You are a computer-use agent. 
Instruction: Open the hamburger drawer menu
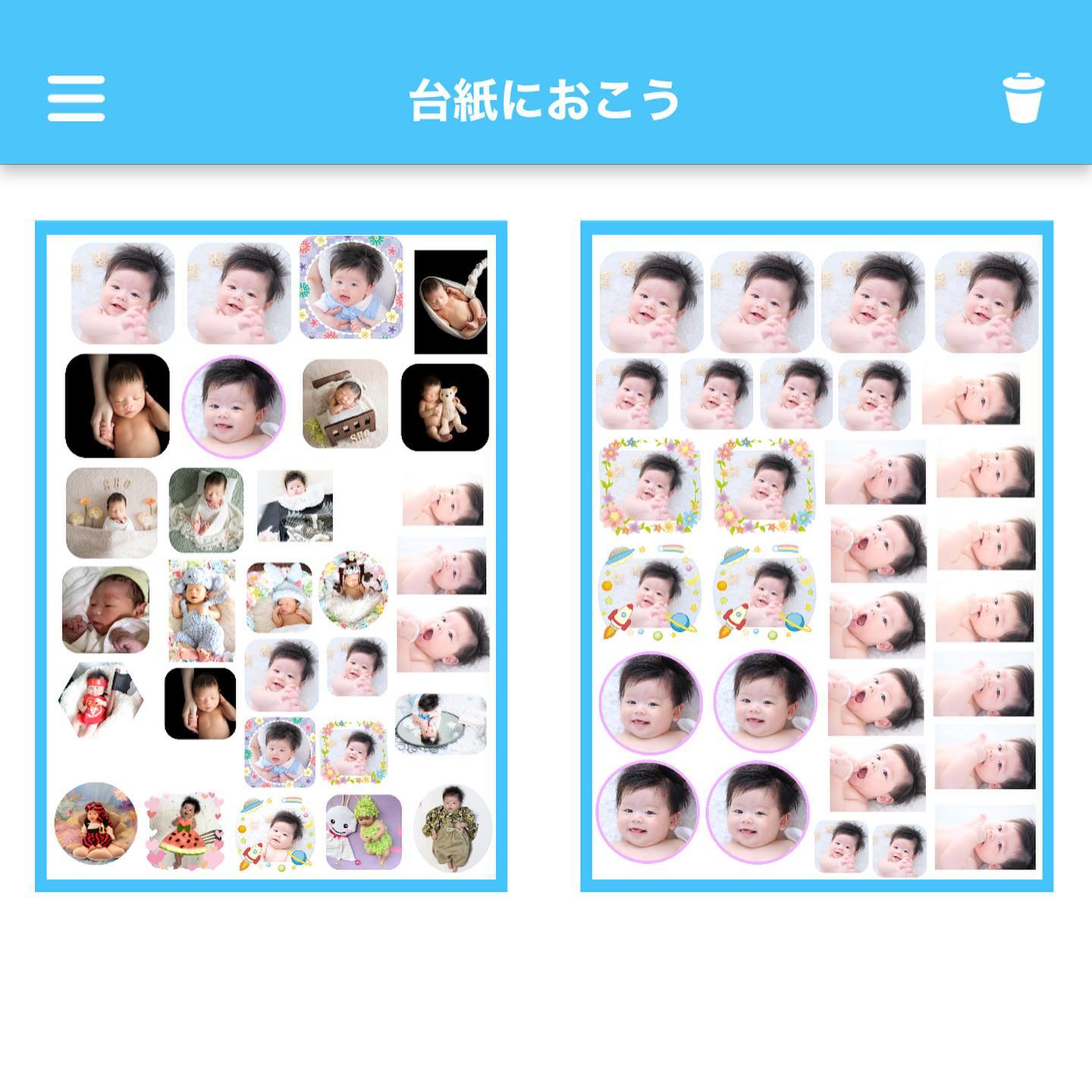(76, 99)
